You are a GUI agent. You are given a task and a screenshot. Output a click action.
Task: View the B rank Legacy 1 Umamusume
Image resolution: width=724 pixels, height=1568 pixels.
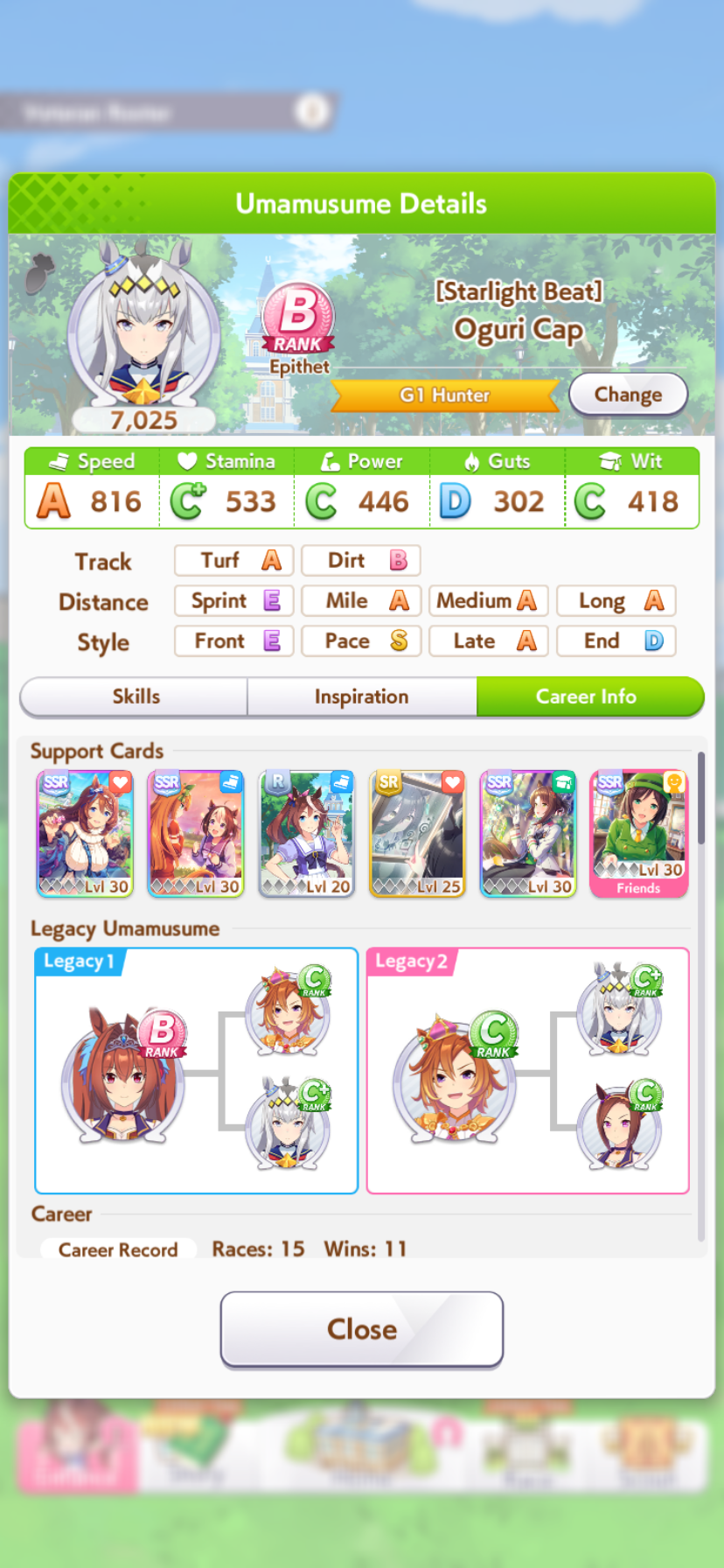click(122, 1074)
